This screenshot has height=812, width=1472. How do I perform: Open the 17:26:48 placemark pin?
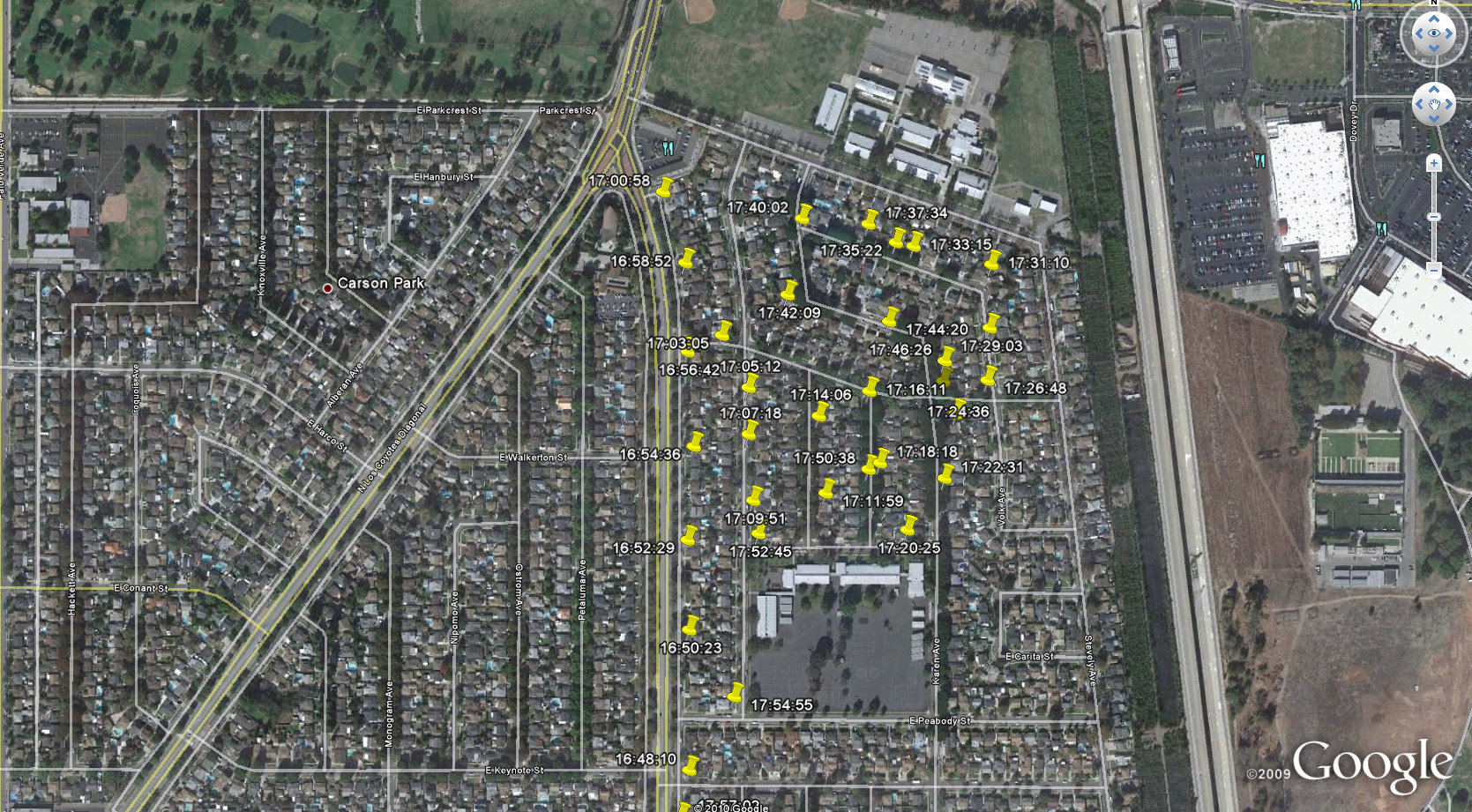(989, 376)
